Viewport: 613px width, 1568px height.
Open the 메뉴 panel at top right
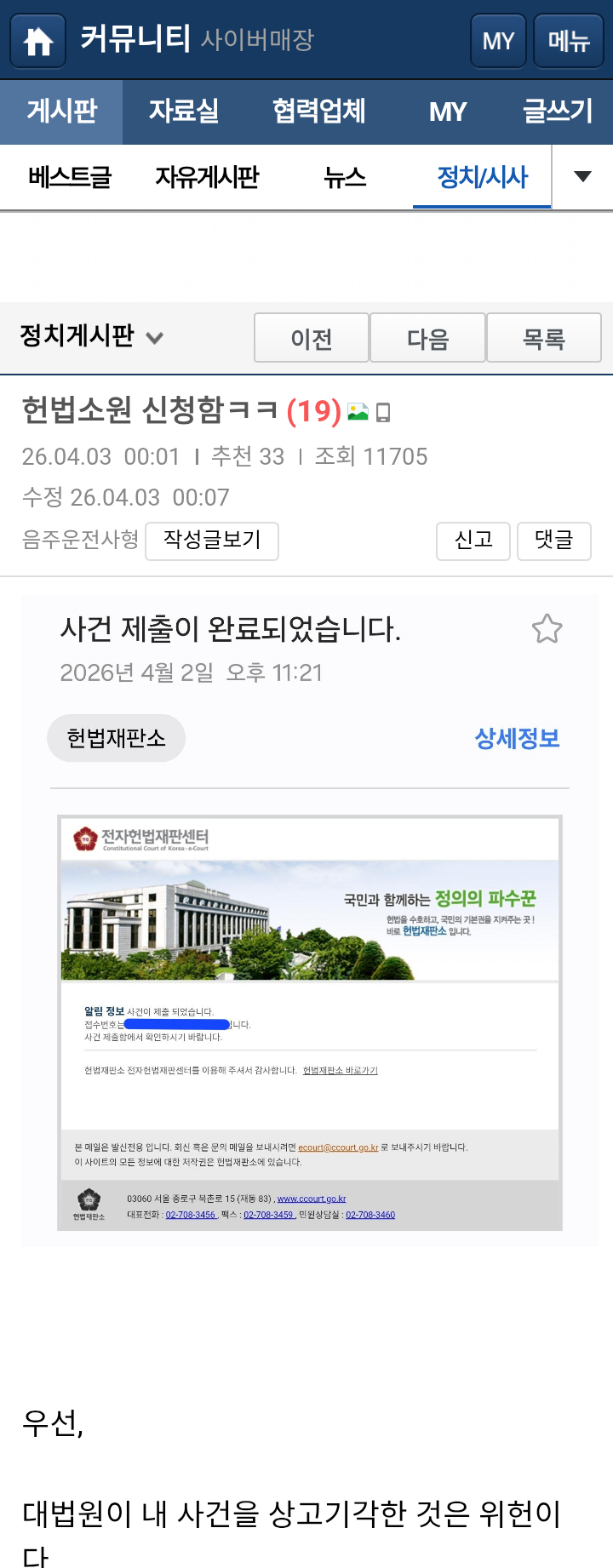pyautogui.click(x=569, y=40)
